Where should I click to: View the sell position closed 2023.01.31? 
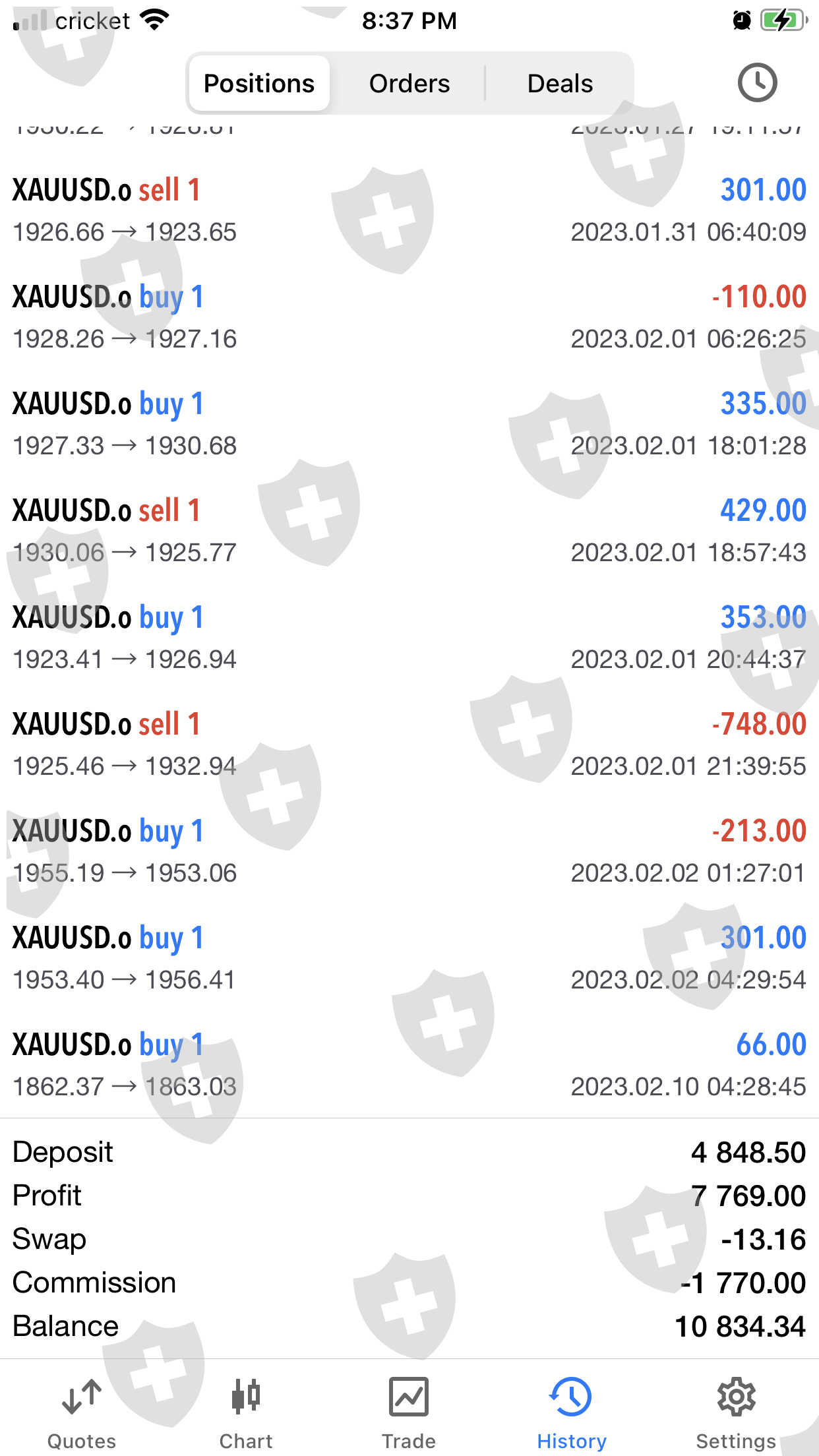coord(409,210)
